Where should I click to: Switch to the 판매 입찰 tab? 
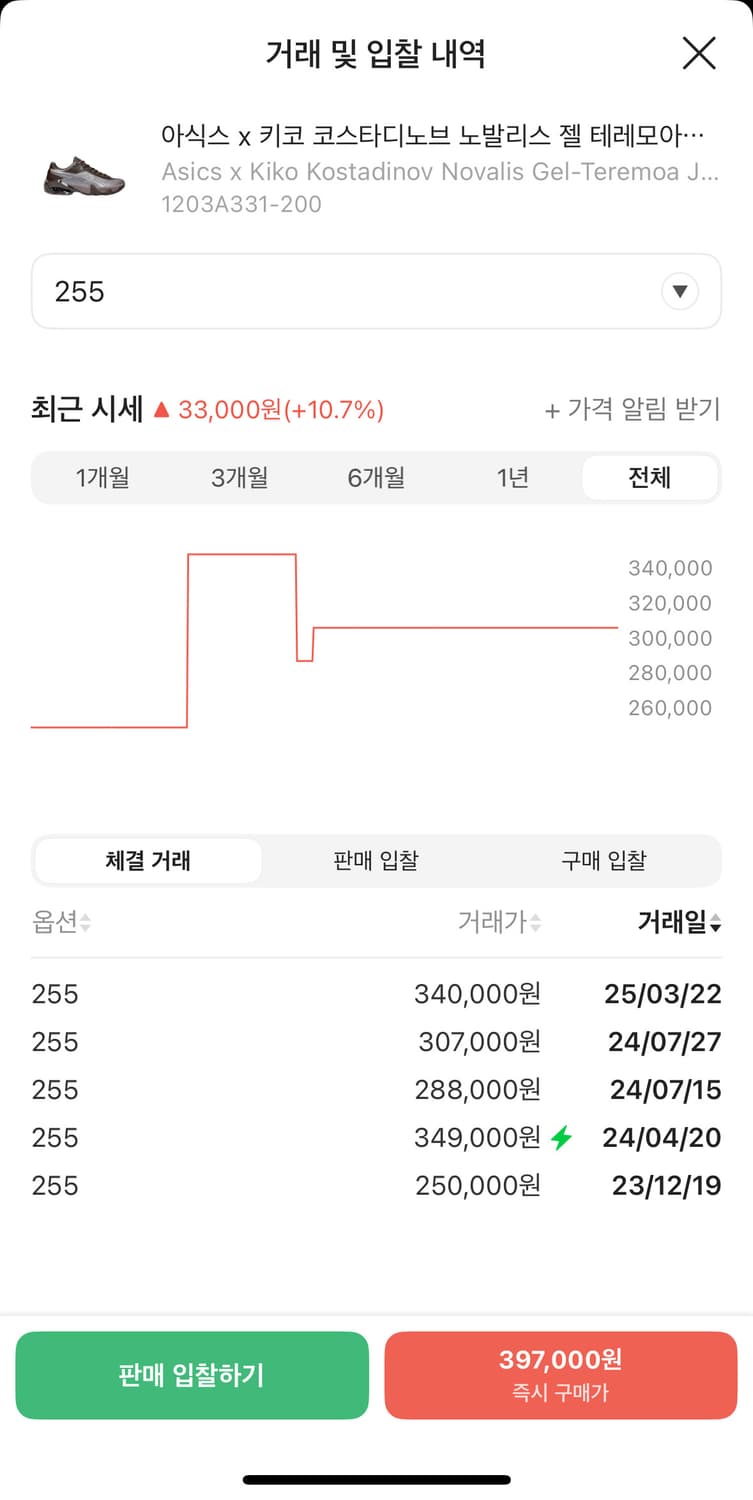coord(375,861)
